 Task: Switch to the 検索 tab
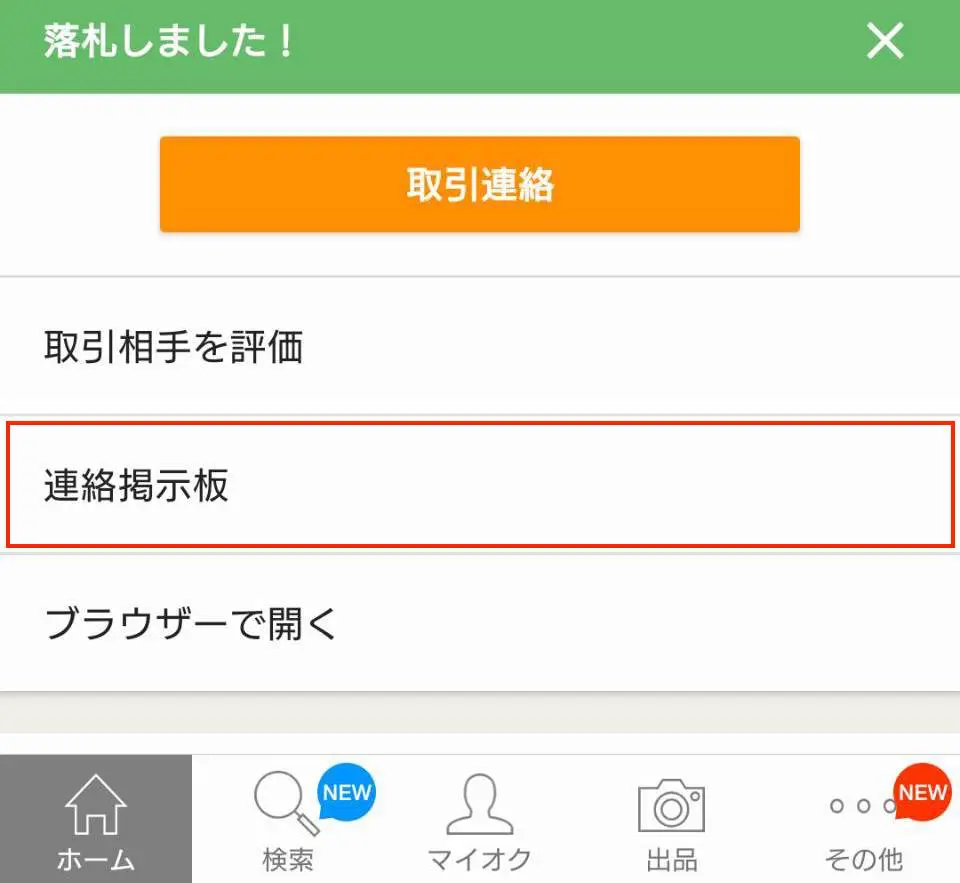288,820
